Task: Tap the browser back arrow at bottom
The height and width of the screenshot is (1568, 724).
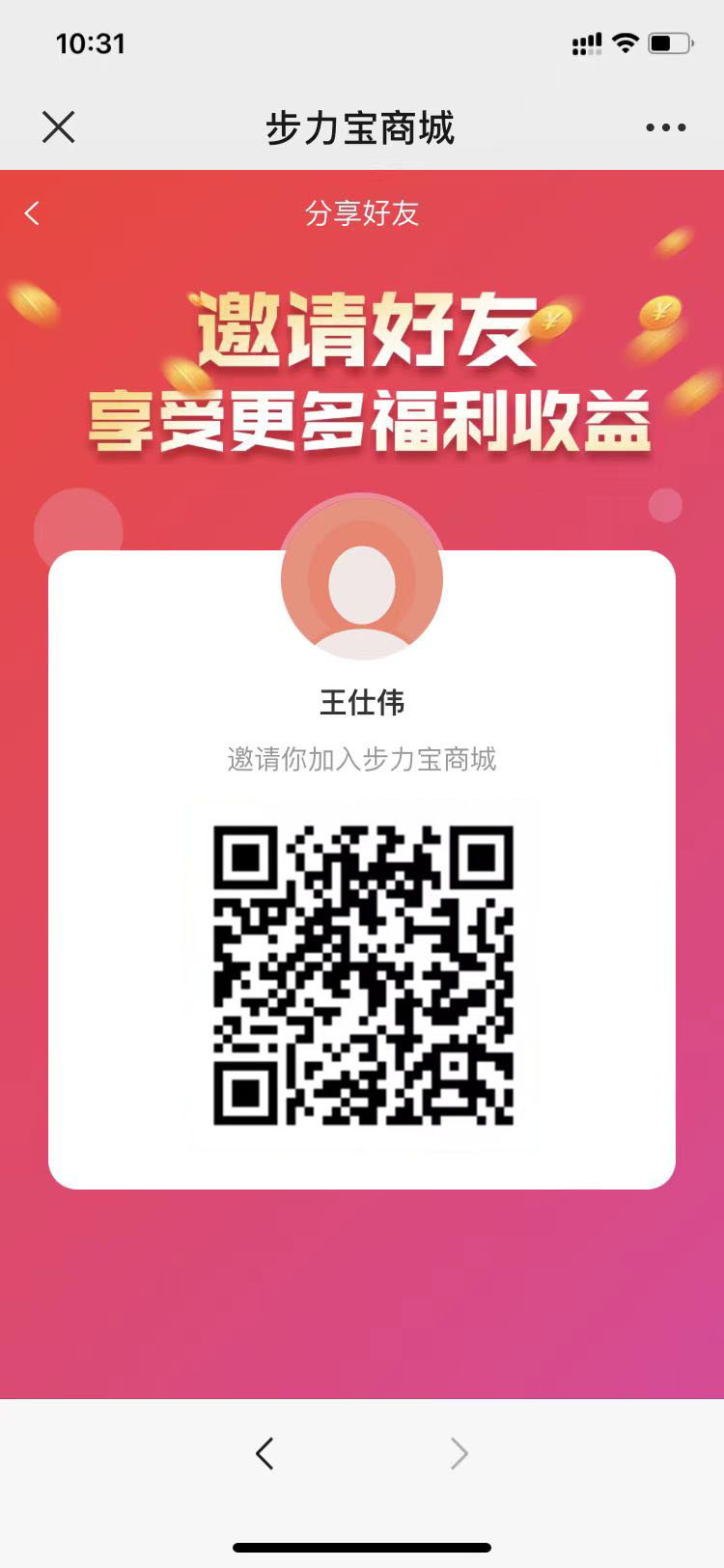Action: click(265, 1453)
